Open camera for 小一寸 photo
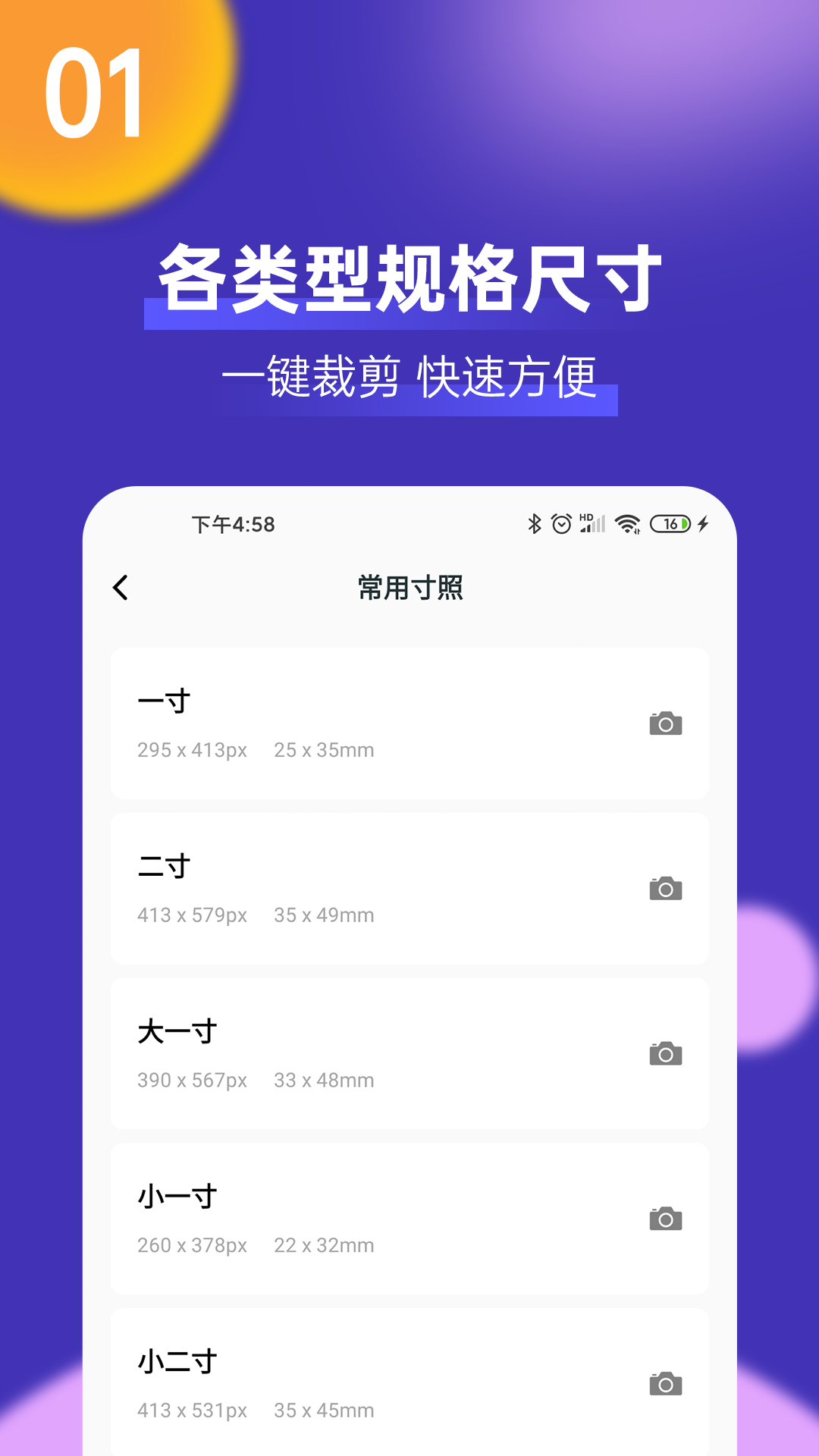The height and width of the screenshot is (1456, 819). (666, 1219)
